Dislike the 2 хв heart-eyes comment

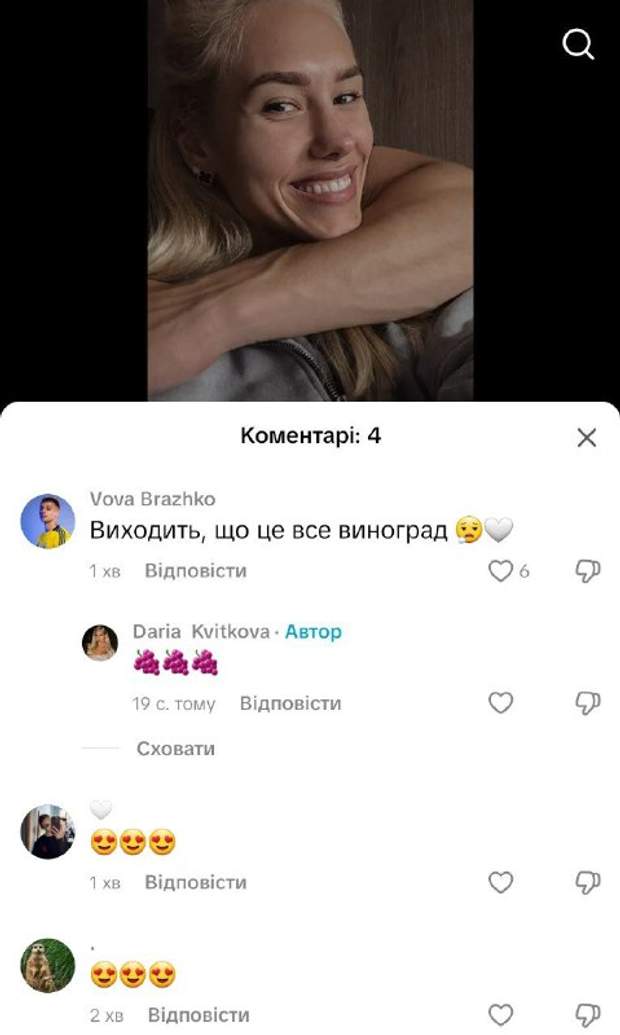click(x=588, y=1015)
